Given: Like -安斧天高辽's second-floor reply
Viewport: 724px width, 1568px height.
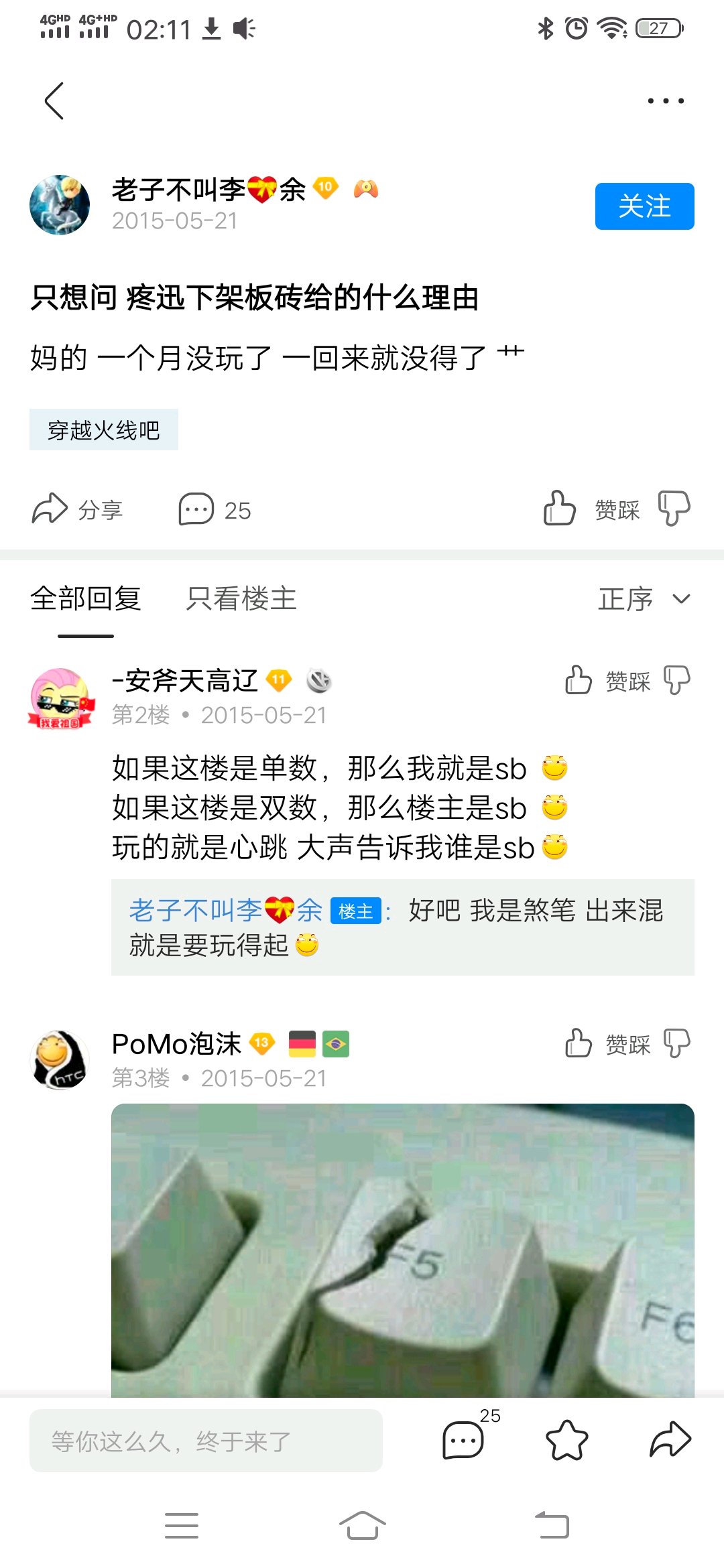Looking at the screenshot, I should (x=579, y=680).
